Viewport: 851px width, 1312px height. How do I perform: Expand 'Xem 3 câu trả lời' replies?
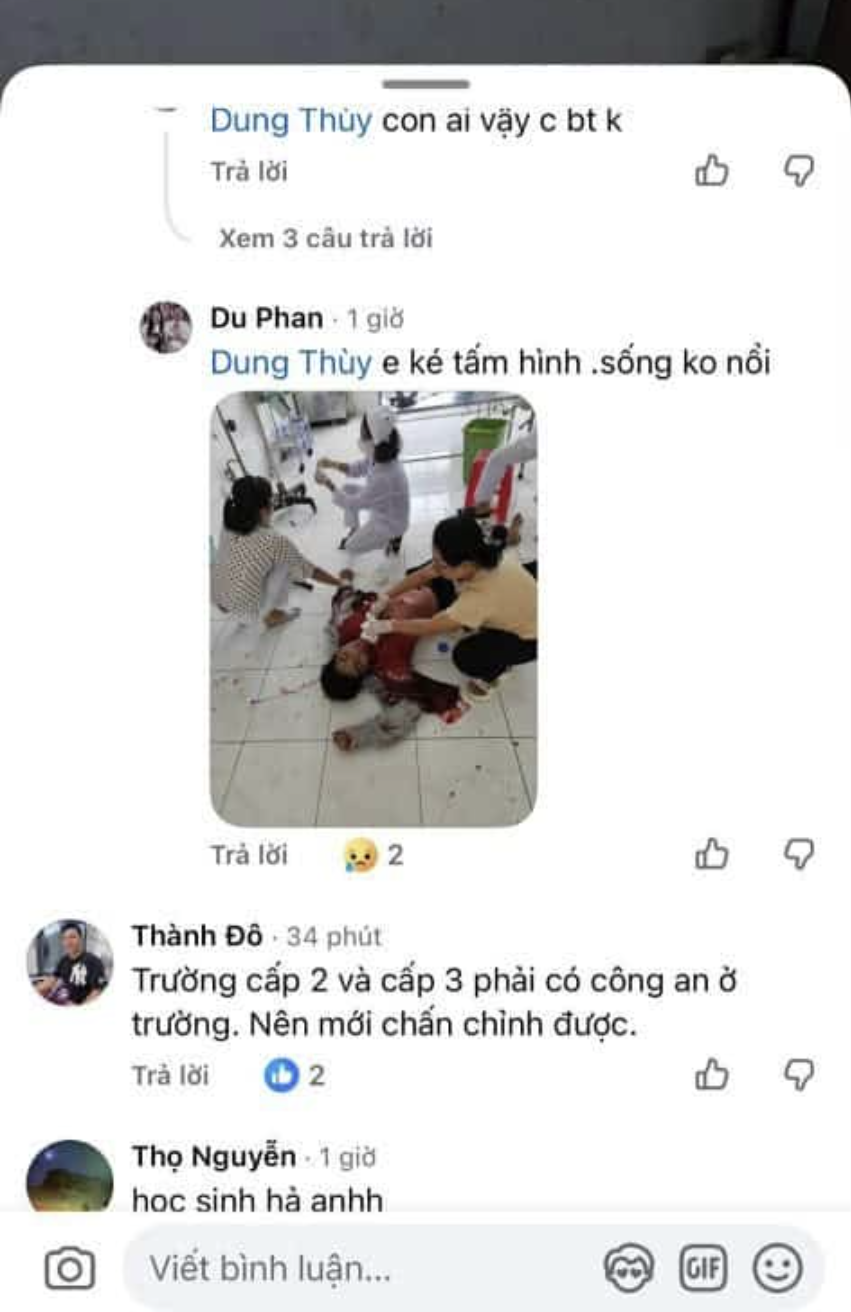point(325,239)
